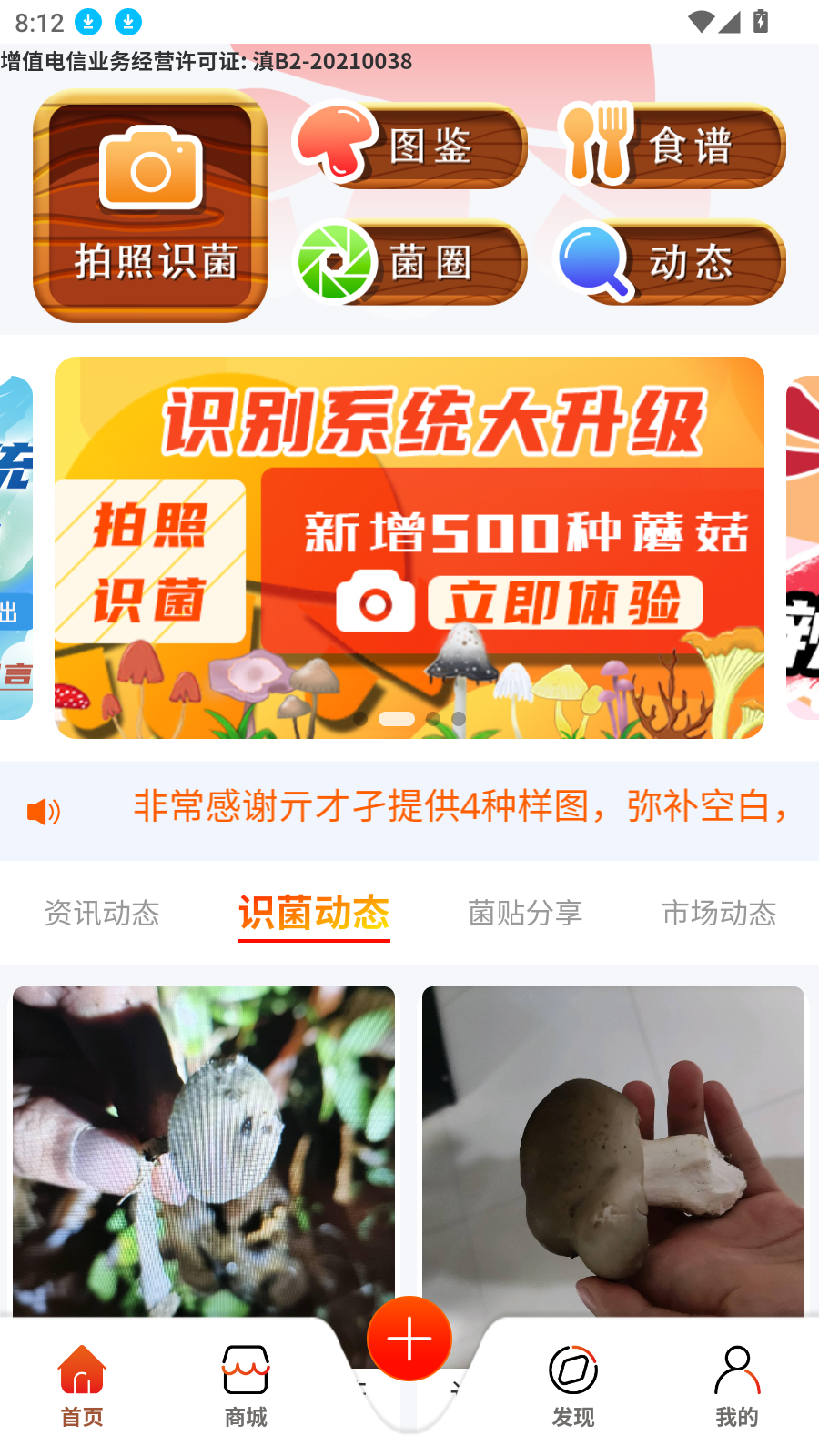
Task: Switch to the 菌贴分享 tab
Action: (x=525, y=913)
